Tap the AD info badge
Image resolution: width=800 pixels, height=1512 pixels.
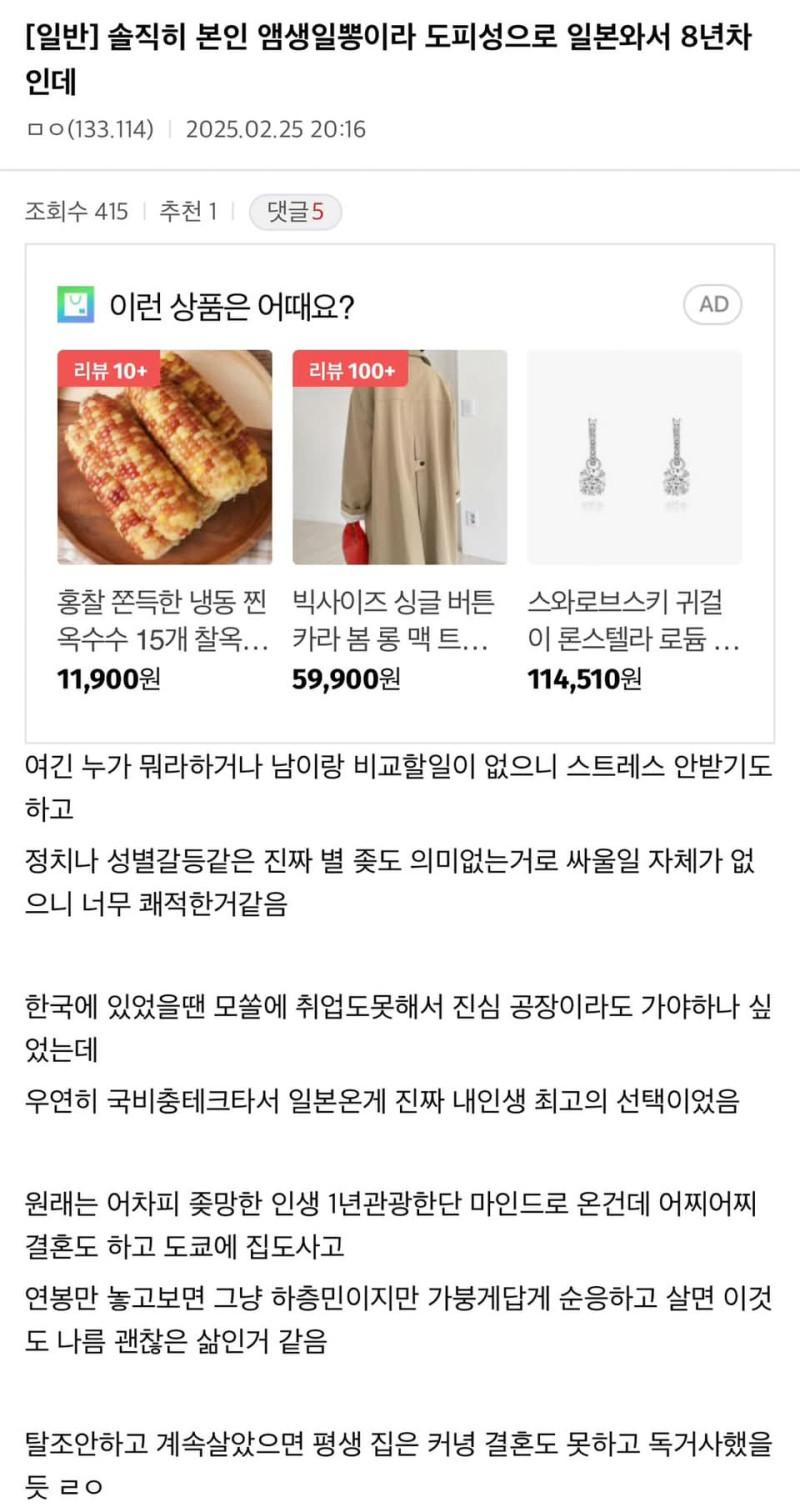coord(712,304)
